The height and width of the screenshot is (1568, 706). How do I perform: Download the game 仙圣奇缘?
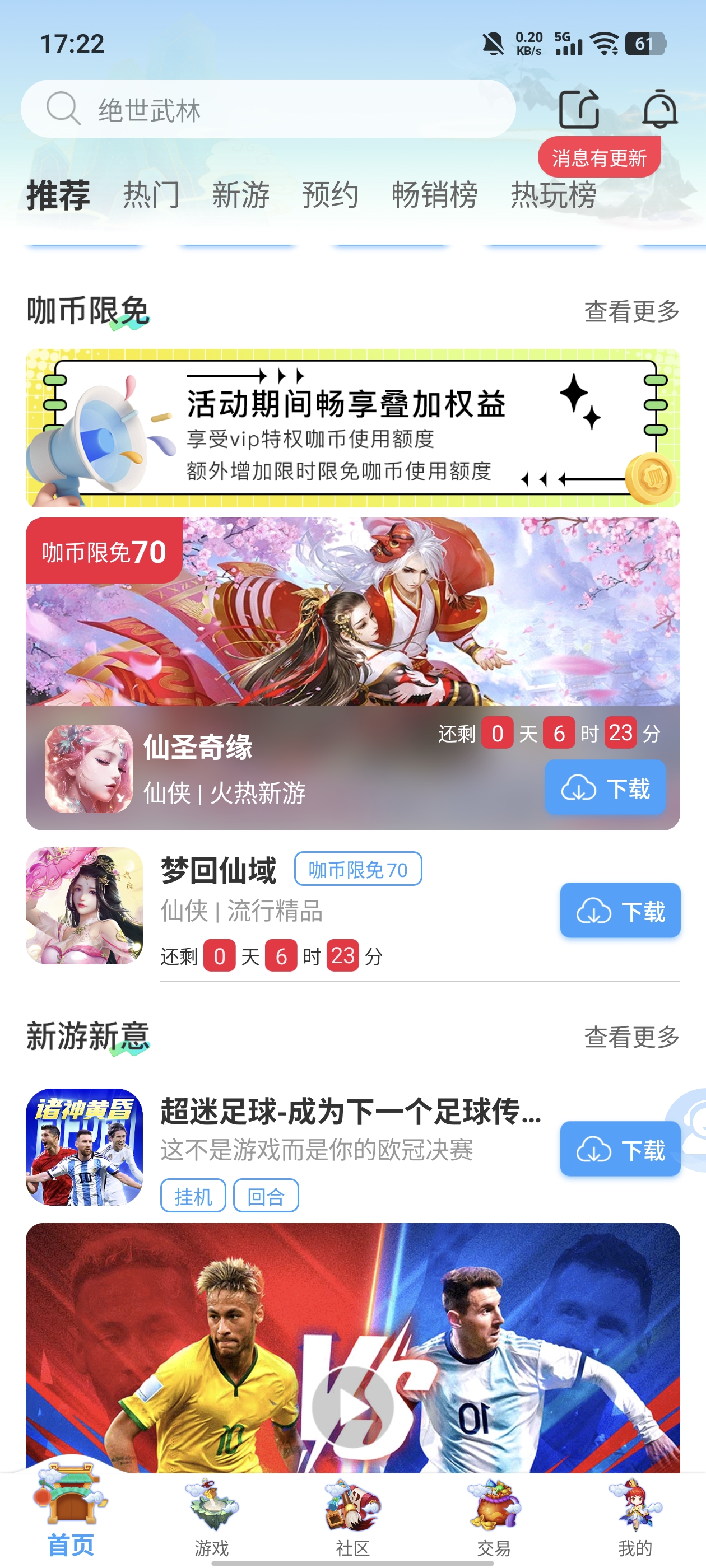604,788
